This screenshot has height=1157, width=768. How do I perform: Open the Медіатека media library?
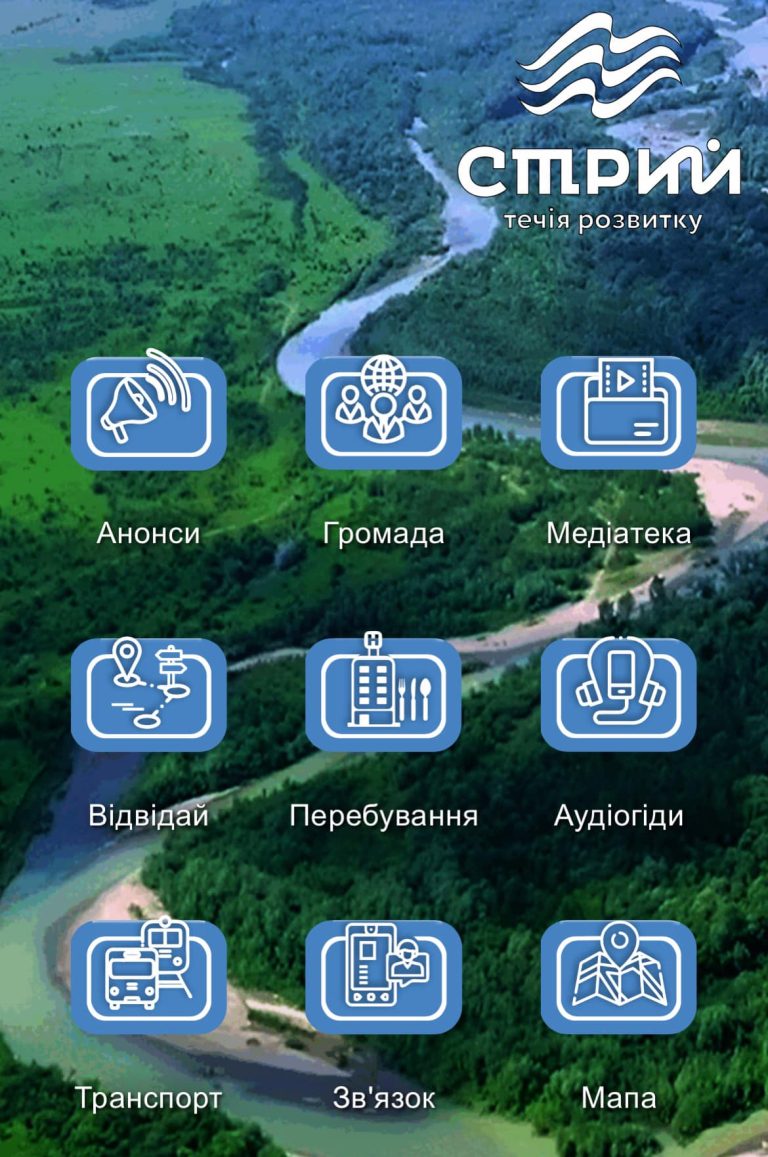[x=618, y=413]
